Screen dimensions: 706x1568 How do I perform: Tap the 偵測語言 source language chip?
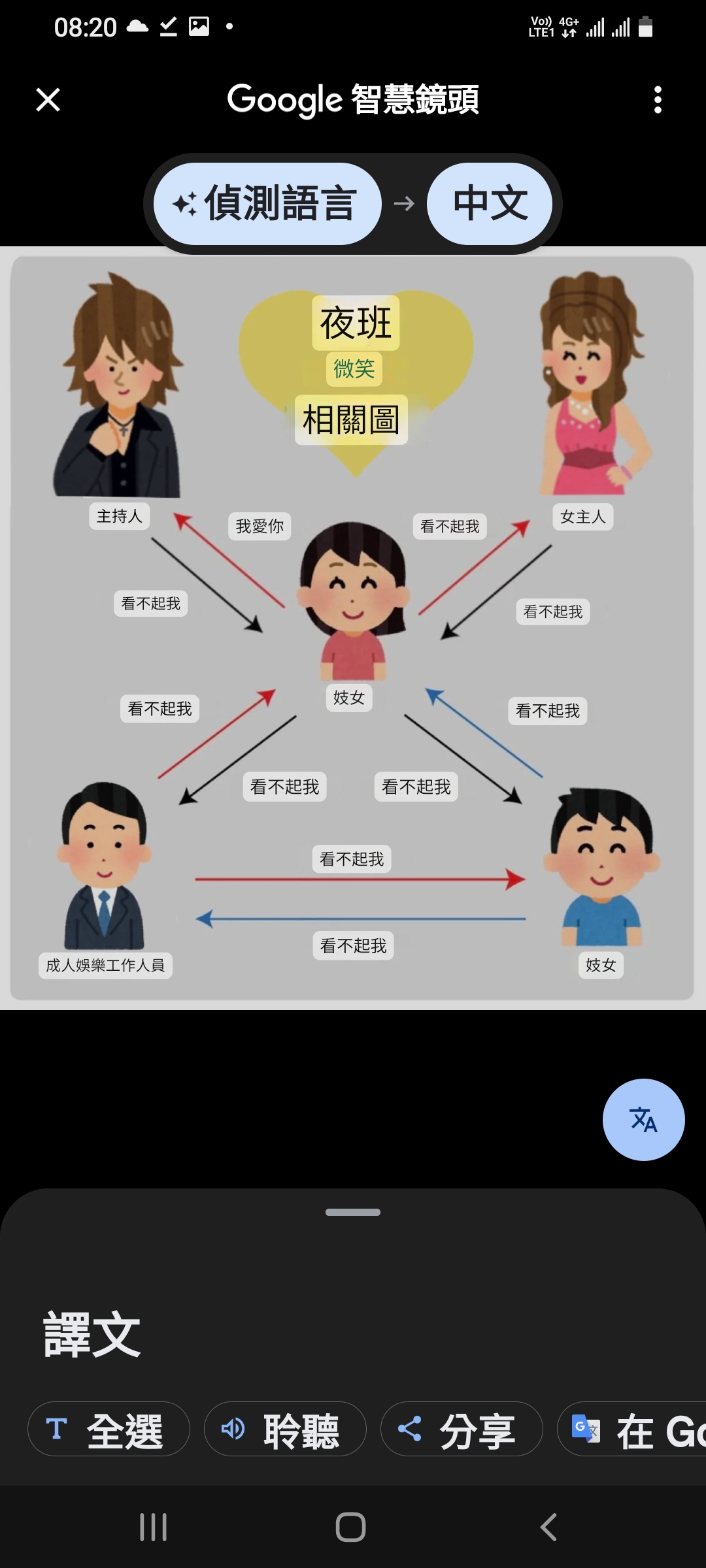267,204
